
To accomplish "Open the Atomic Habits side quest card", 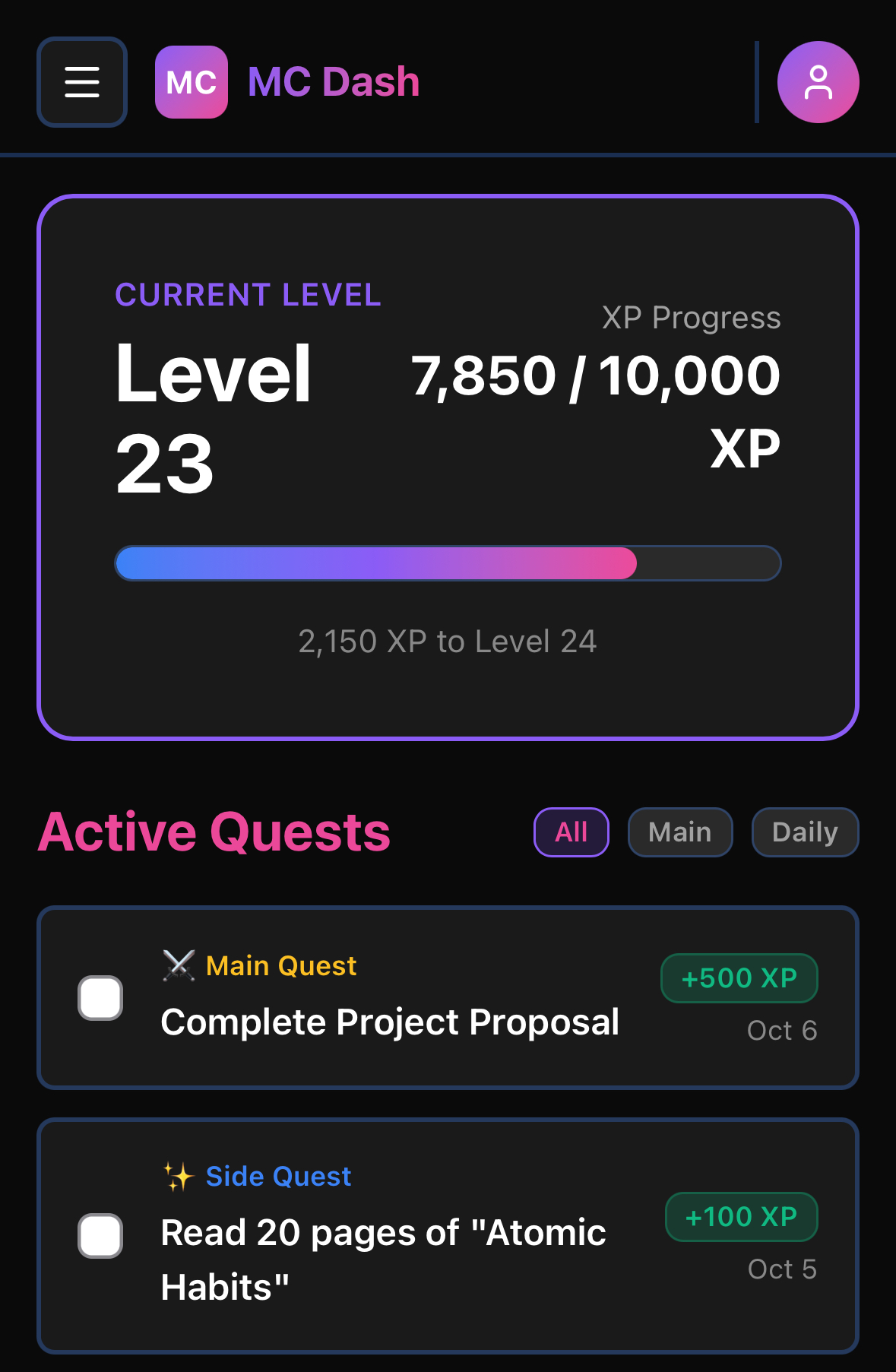I will 383,1259.
